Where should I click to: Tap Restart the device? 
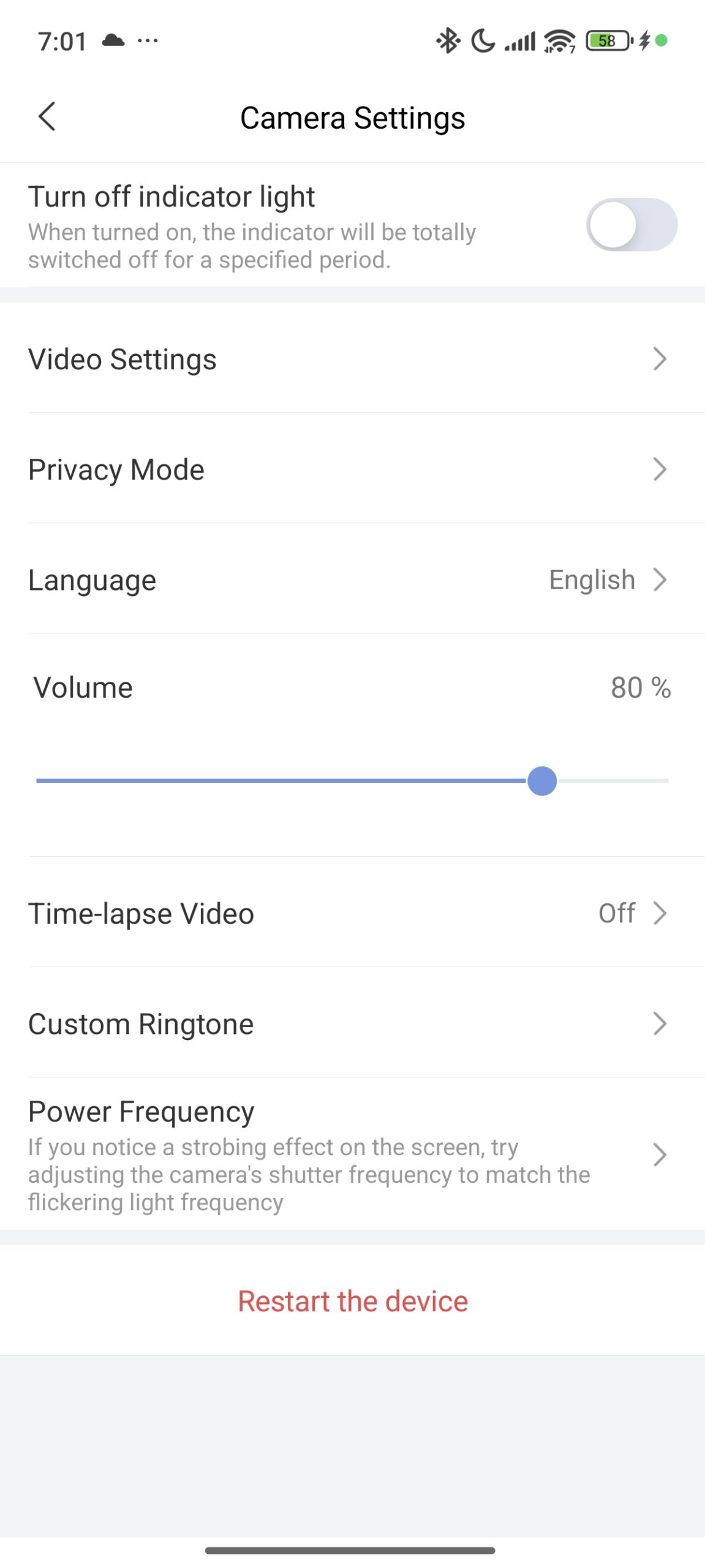tap(353, 1302)
